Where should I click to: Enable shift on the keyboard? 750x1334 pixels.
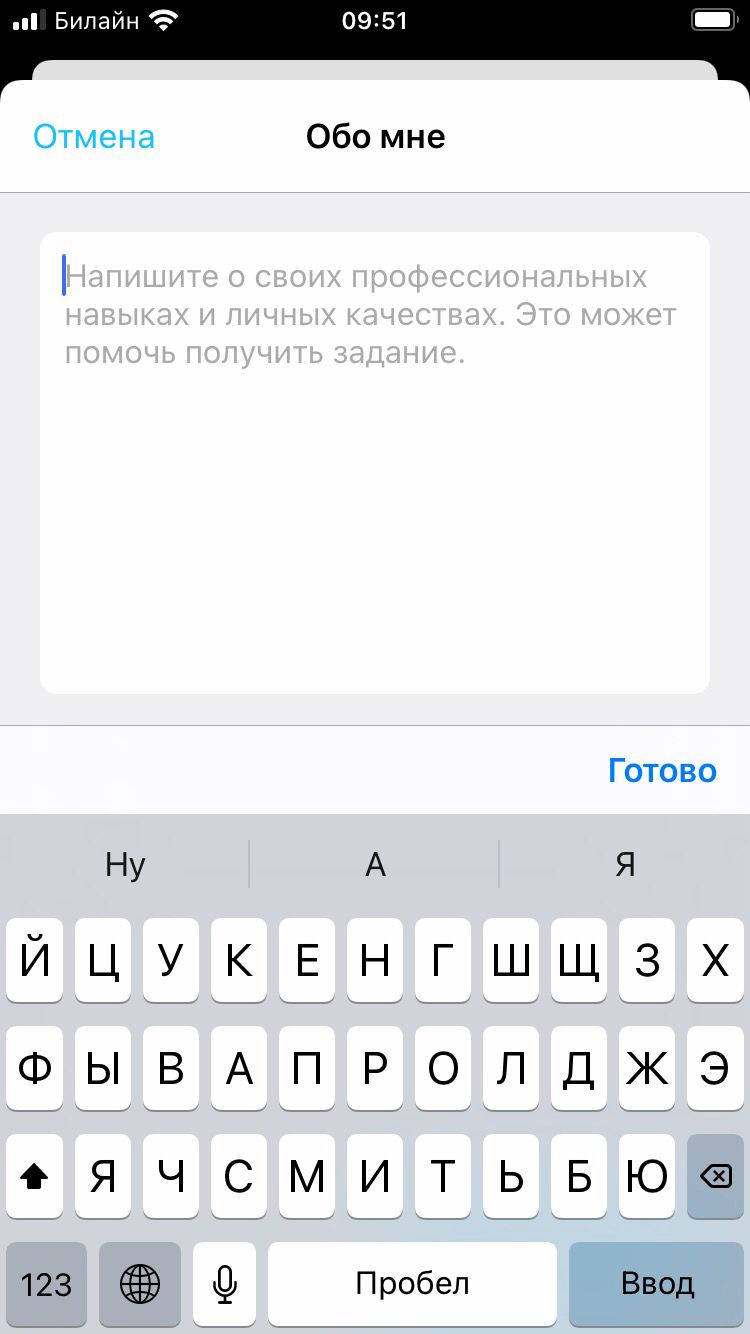coord(35,1177)
